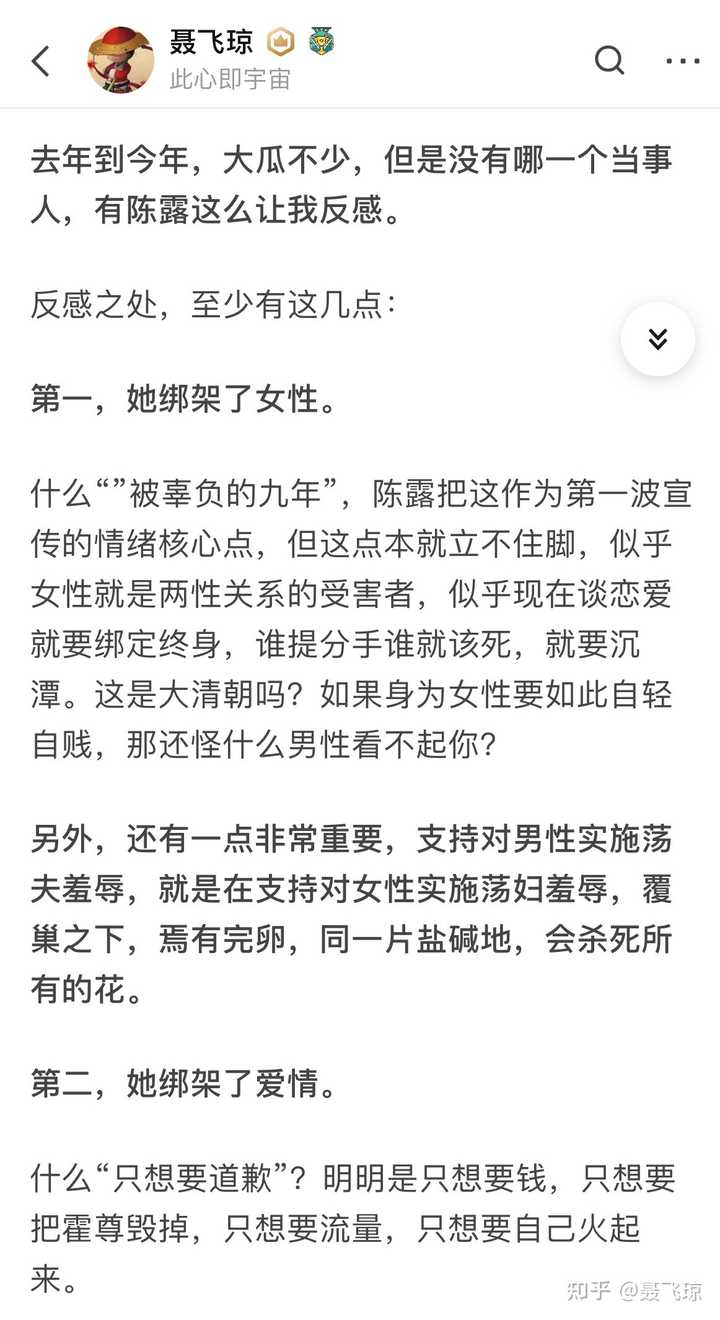Image resolution: width=720 pixels, height=1320 pixels.
Task: Tap the double-chevron down floating button
Action: (657, 339)
